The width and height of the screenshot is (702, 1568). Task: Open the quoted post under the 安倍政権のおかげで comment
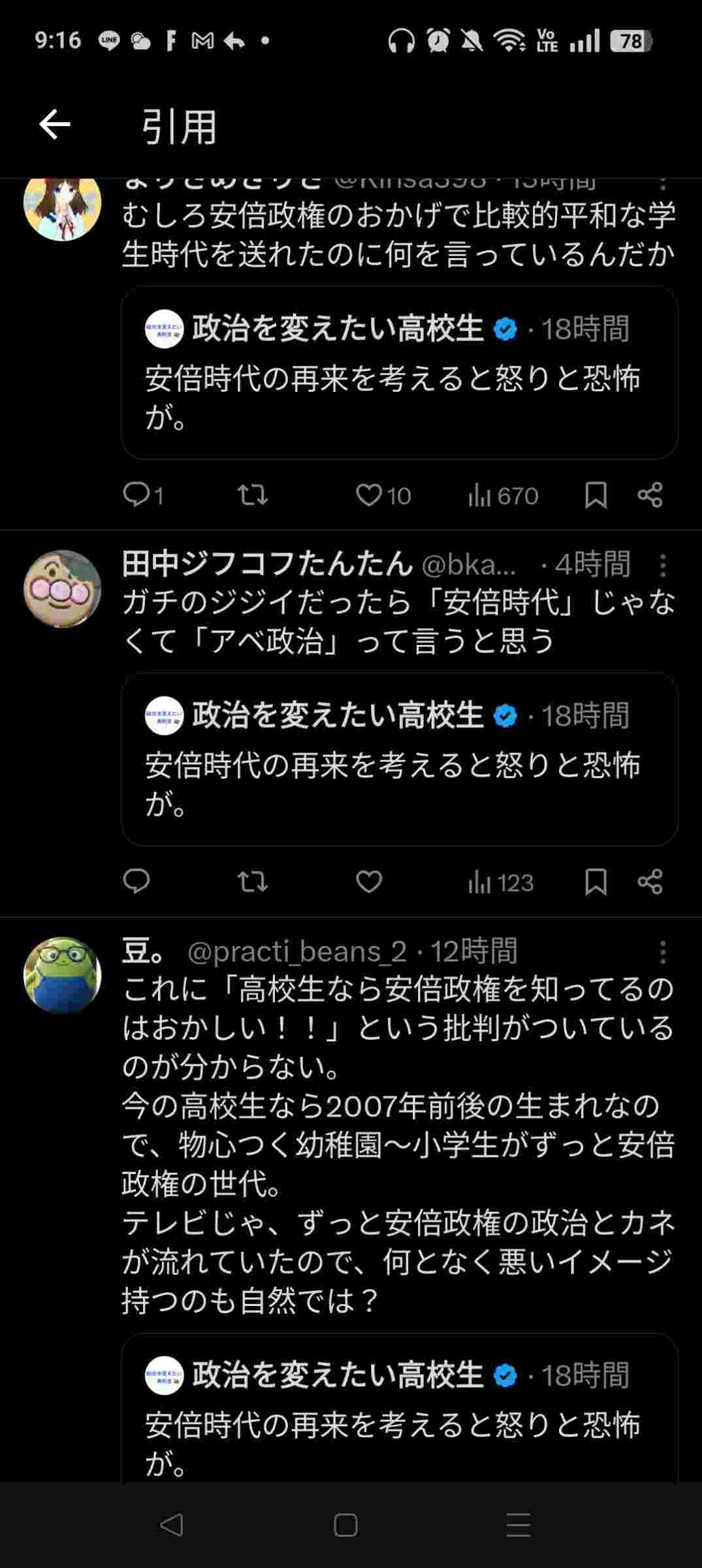[399, 372]
